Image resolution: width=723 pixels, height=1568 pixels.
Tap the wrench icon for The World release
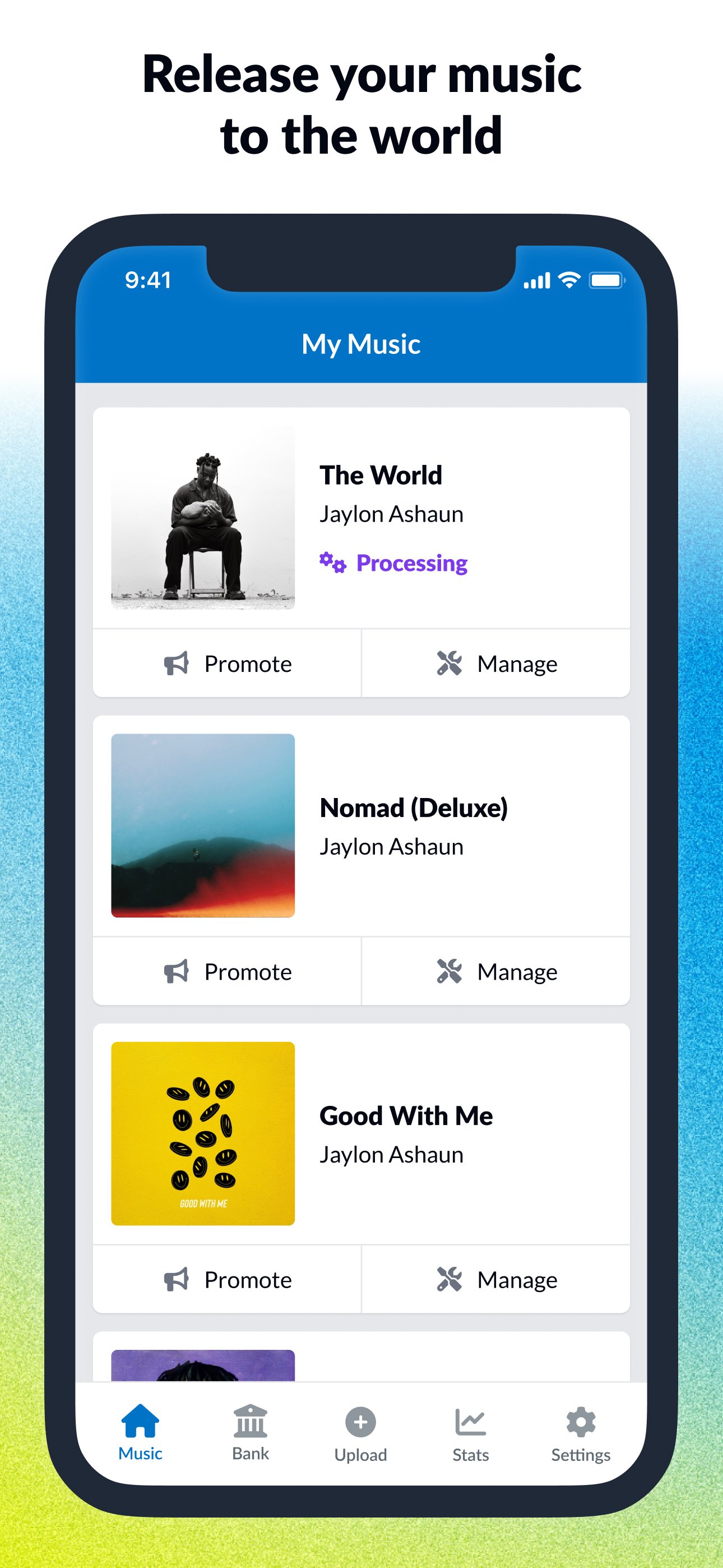point(449,663)
